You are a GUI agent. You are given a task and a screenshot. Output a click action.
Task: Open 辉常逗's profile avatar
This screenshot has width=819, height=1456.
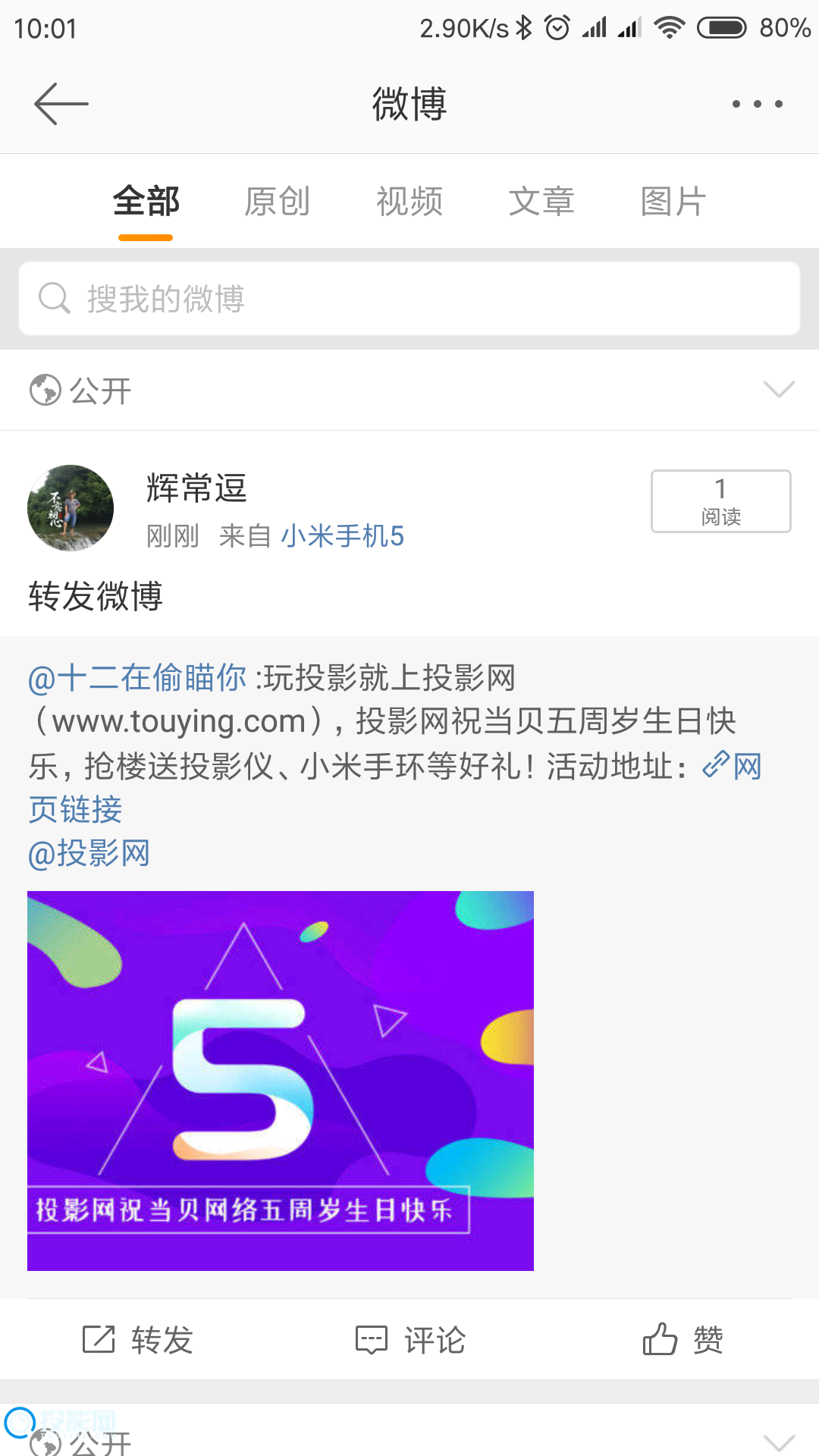[71, 508]
